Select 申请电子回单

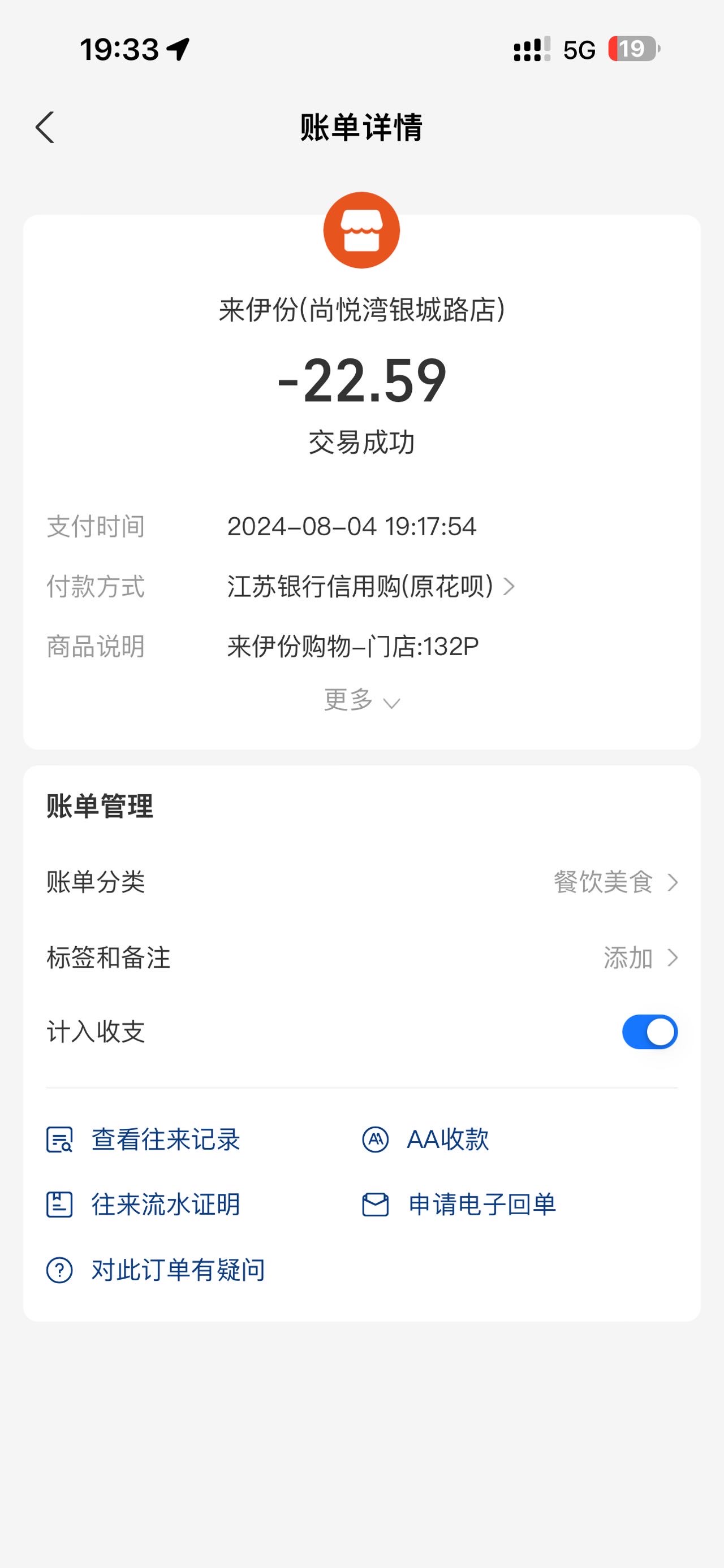459,1205
